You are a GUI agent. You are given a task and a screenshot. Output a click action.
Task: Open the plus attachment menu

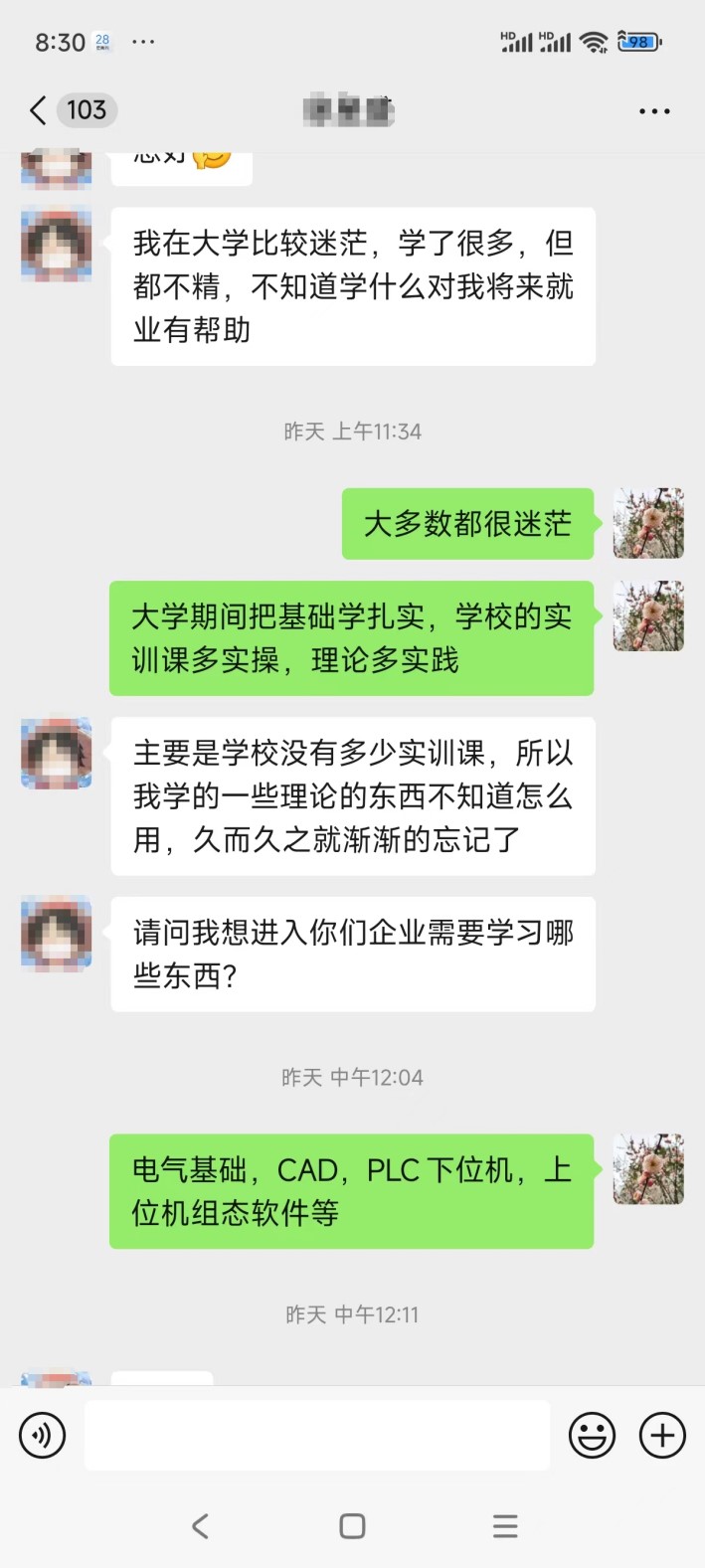pyautogui.click(x=662, y=1436)
